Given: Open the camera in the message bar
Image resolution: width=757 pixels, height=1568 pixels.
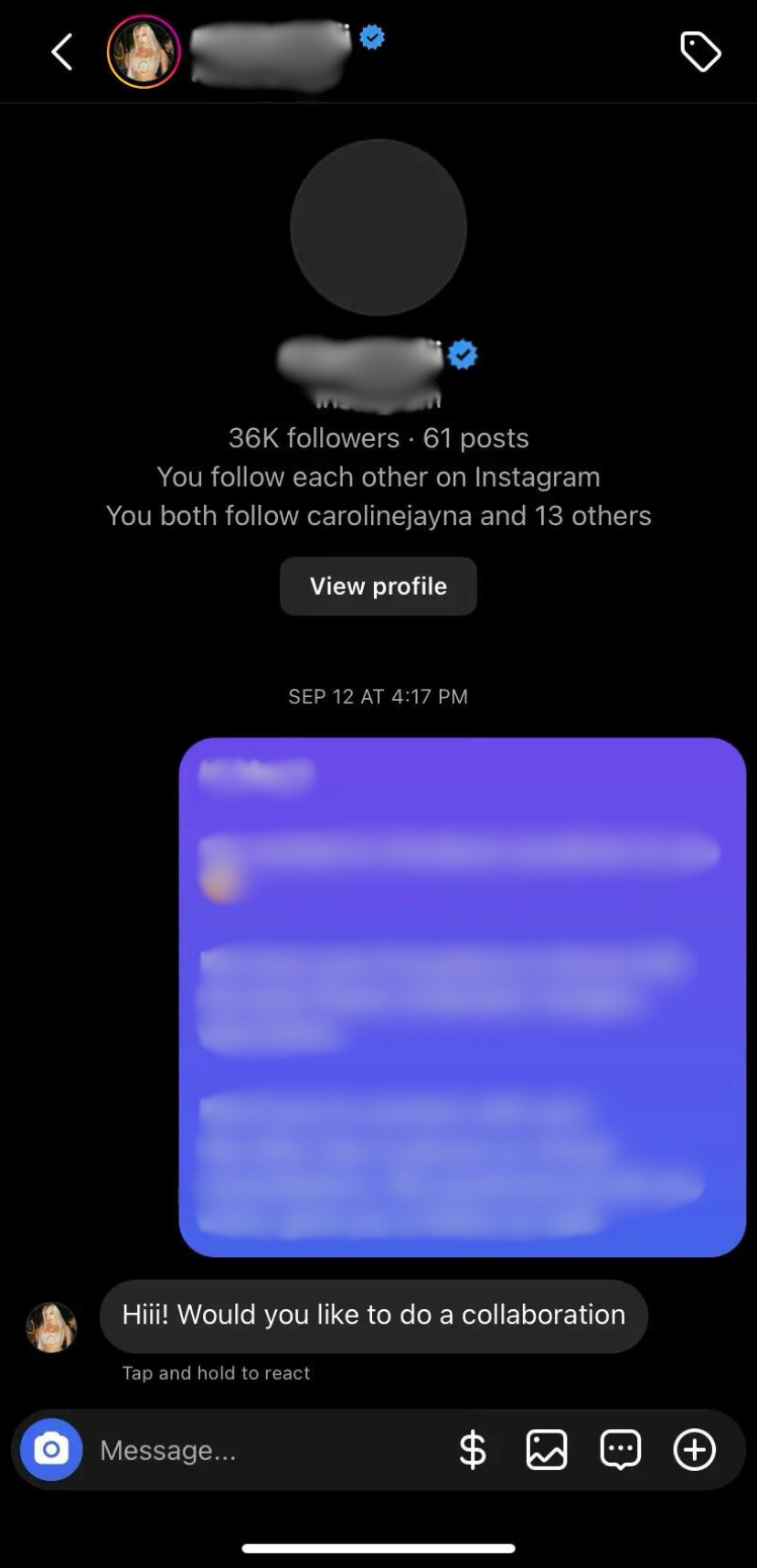Looking at the screenshot, I should click(x=51, y=1449).
